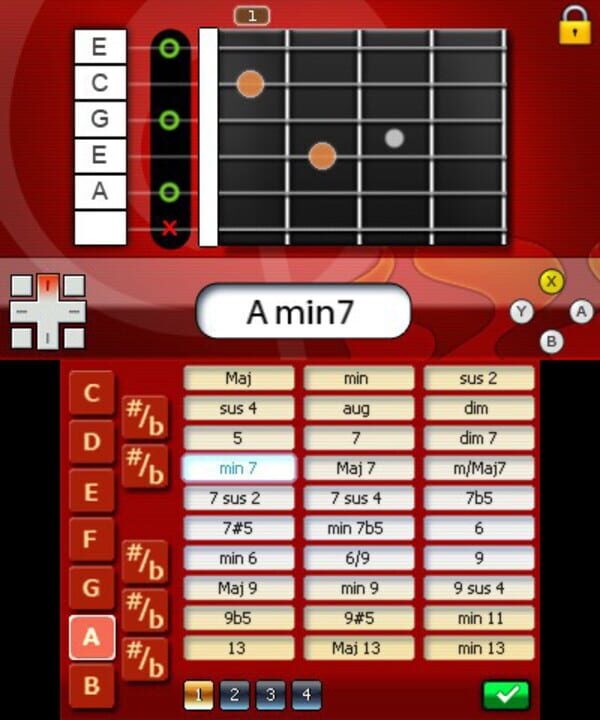This screenshot has width=600, height=720.
Task: Choose the sus 4 chord type
Action: click(239, 408)
